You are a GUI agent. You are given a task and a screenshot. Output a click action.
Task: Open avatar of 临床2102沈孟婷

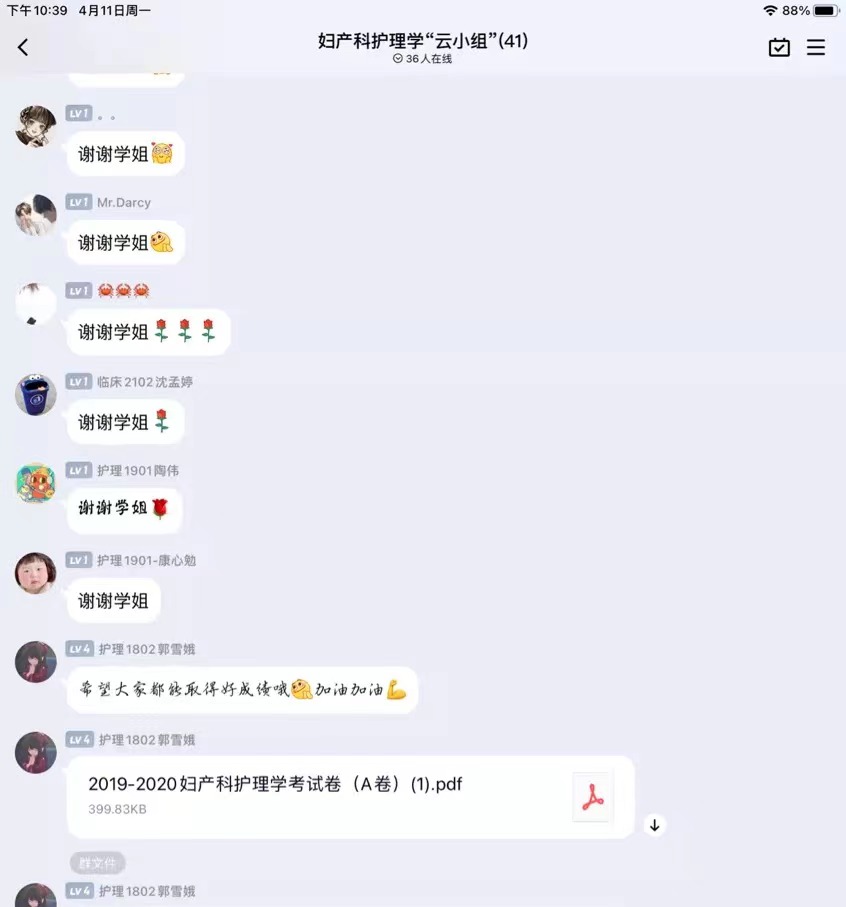(x=36, y=395)
